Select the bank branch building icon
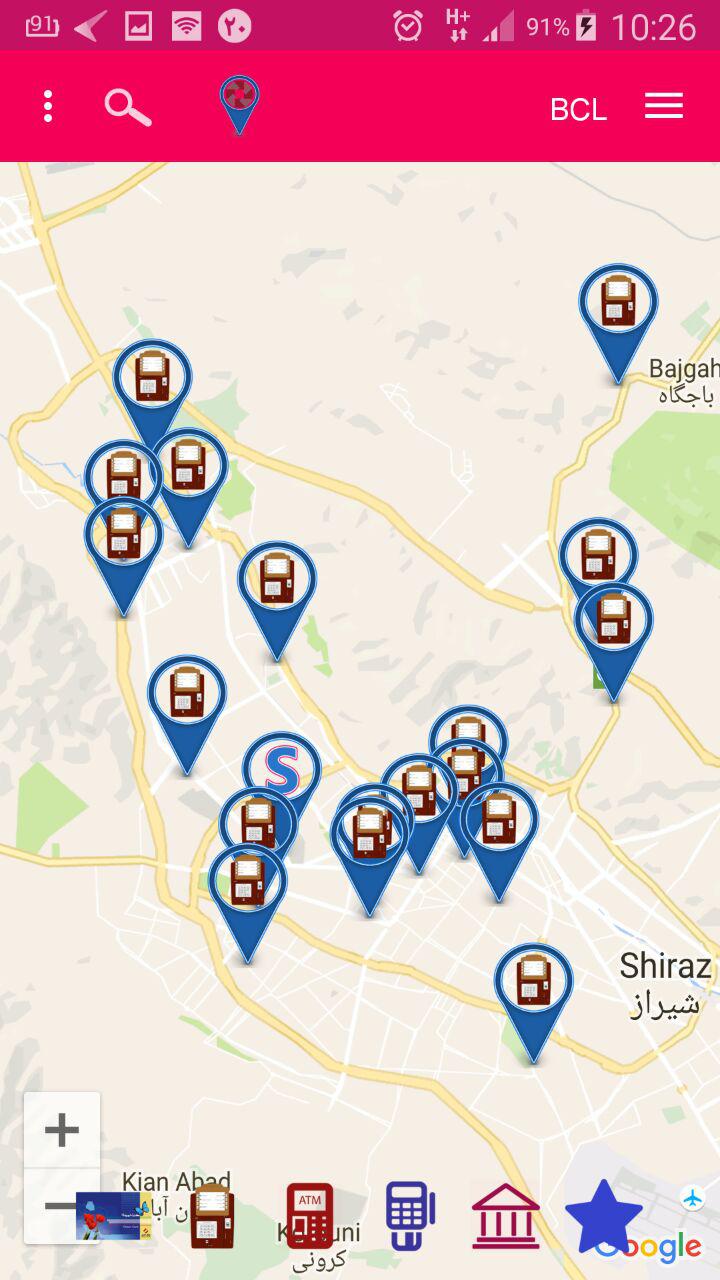This screenshot has height=1280, width=720. (x=506, y=1216)
